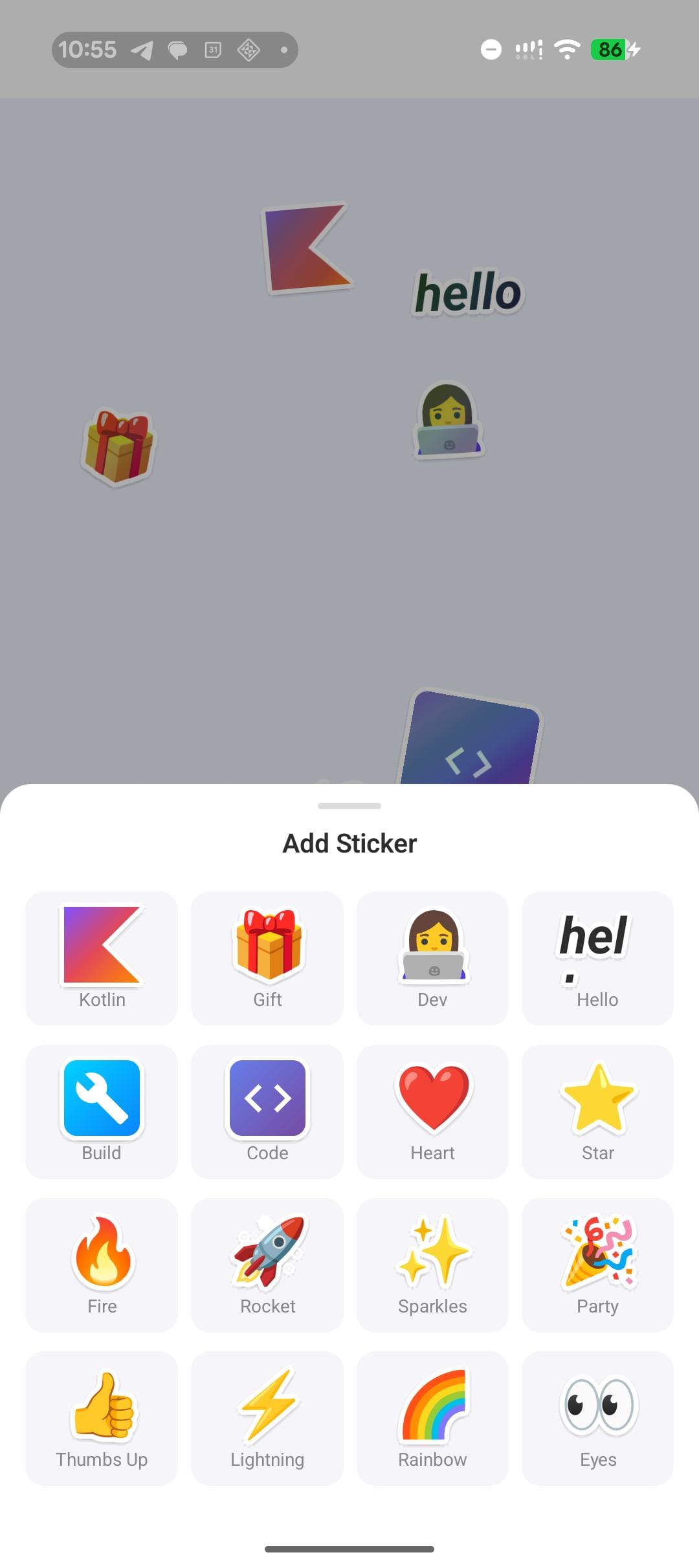Pick the Sparkles sticker
The height and width of the screenshot is (1568, 699).
tap(432, 1264)
